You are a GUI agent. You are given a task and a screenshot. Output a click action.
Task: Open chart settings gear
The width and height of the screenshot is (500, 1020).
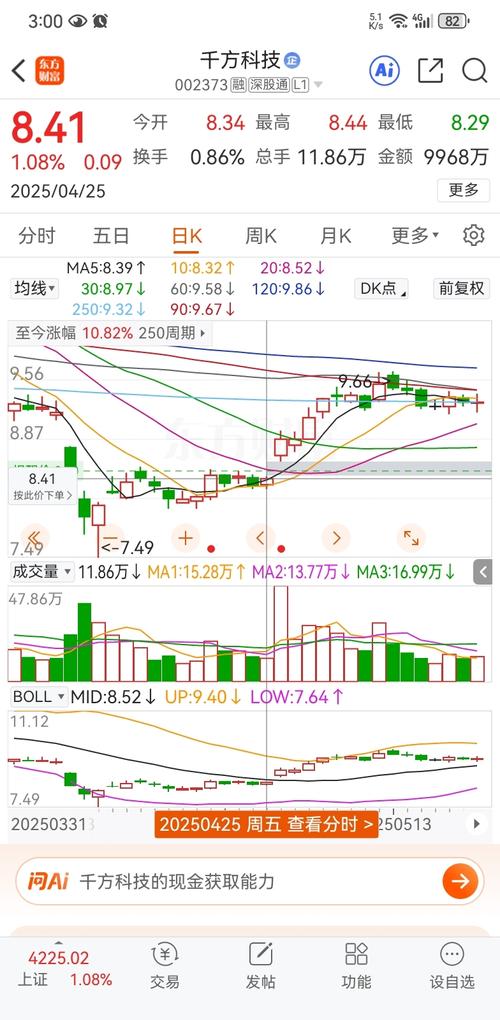[x=473, y=235]
